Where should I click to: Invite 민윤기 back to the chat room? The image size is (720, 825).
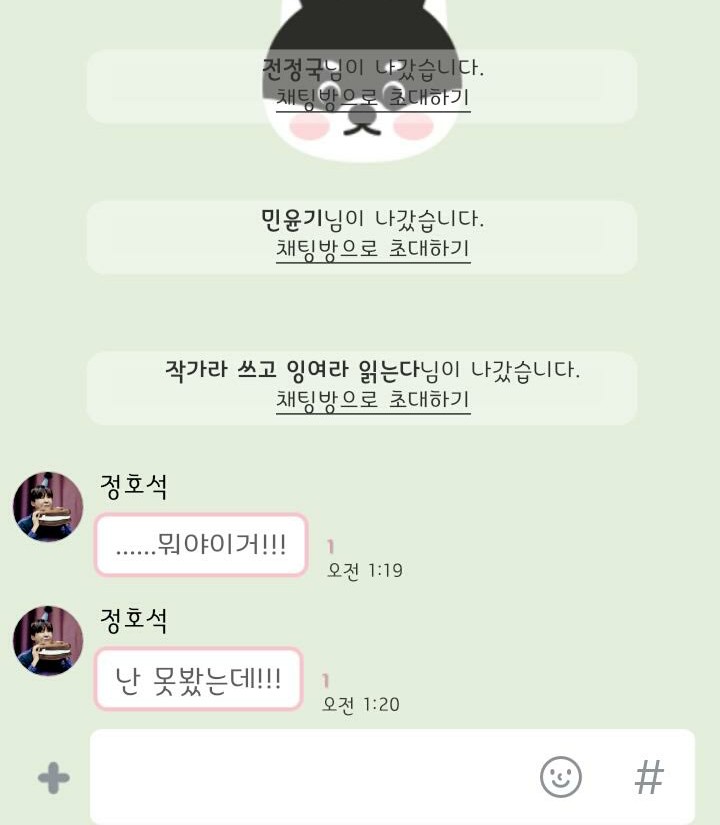pyautogui.click(x=373, y=249)
